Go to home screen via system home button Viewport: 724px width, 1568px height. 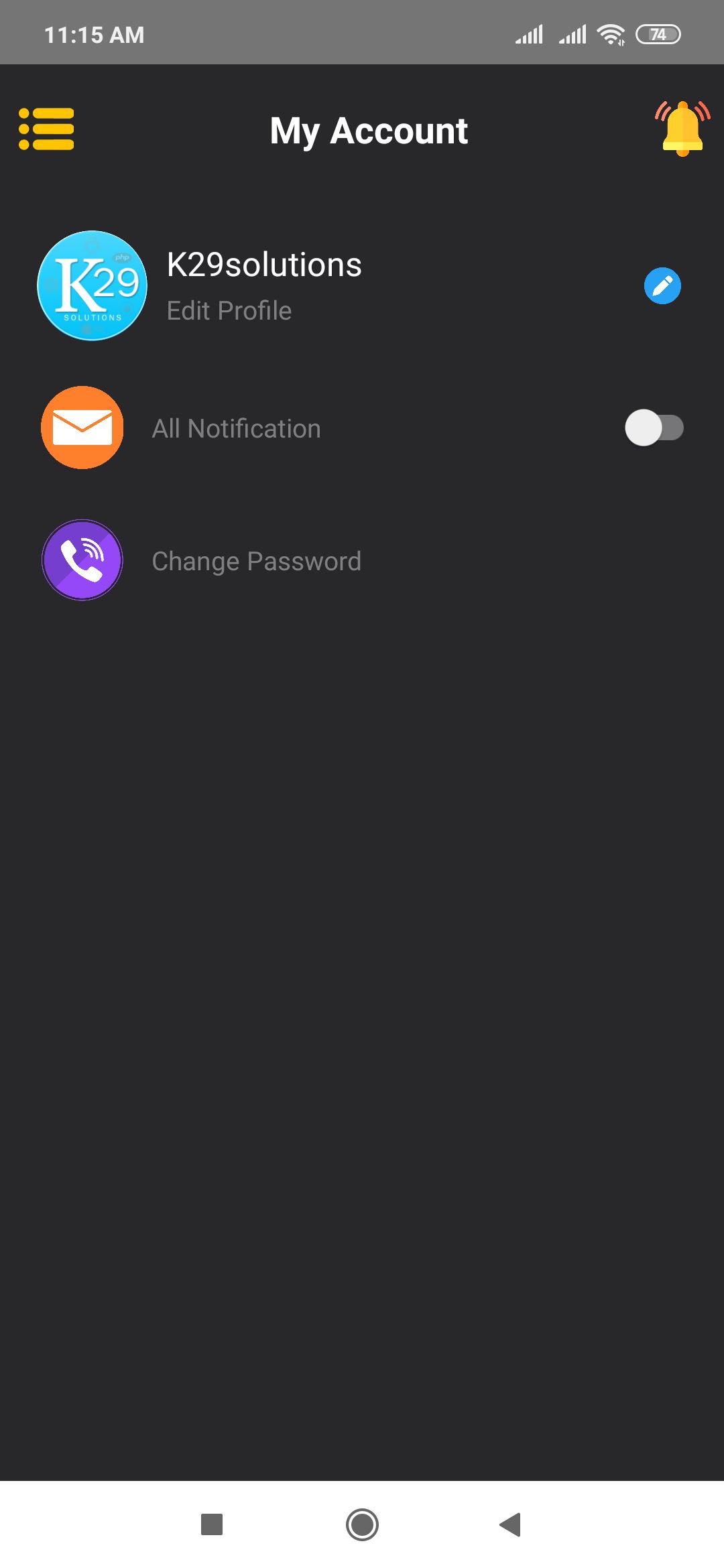pyautogui.click(x=362, y=1524)
